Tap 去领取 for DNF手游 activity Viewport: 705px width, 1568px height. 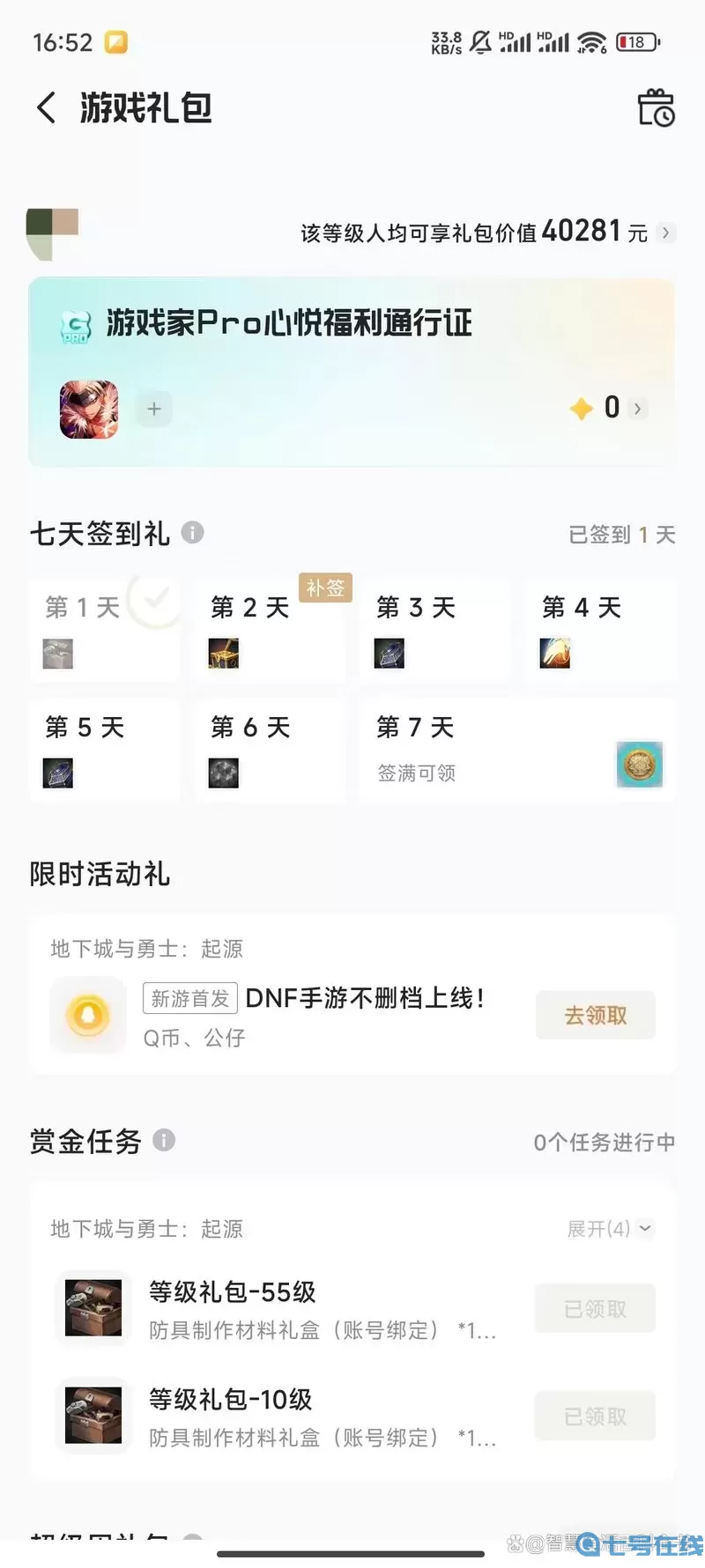595,1015
